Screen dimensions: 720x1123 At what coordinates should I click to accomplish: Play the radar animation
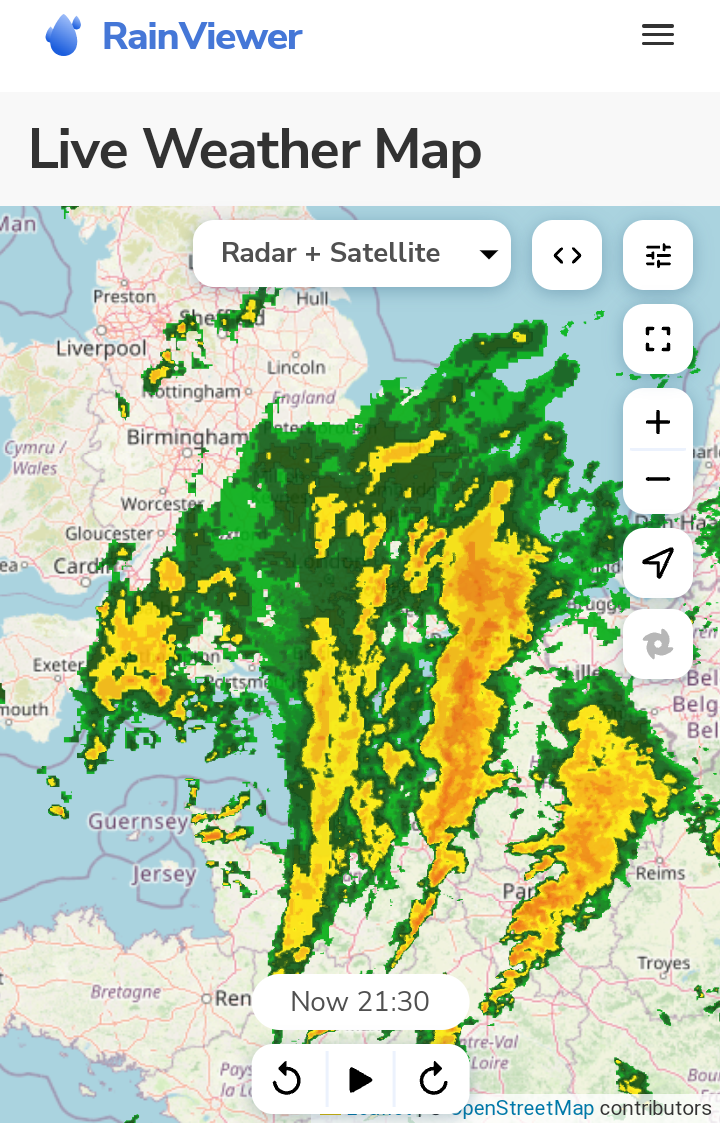pos(360,1079)
